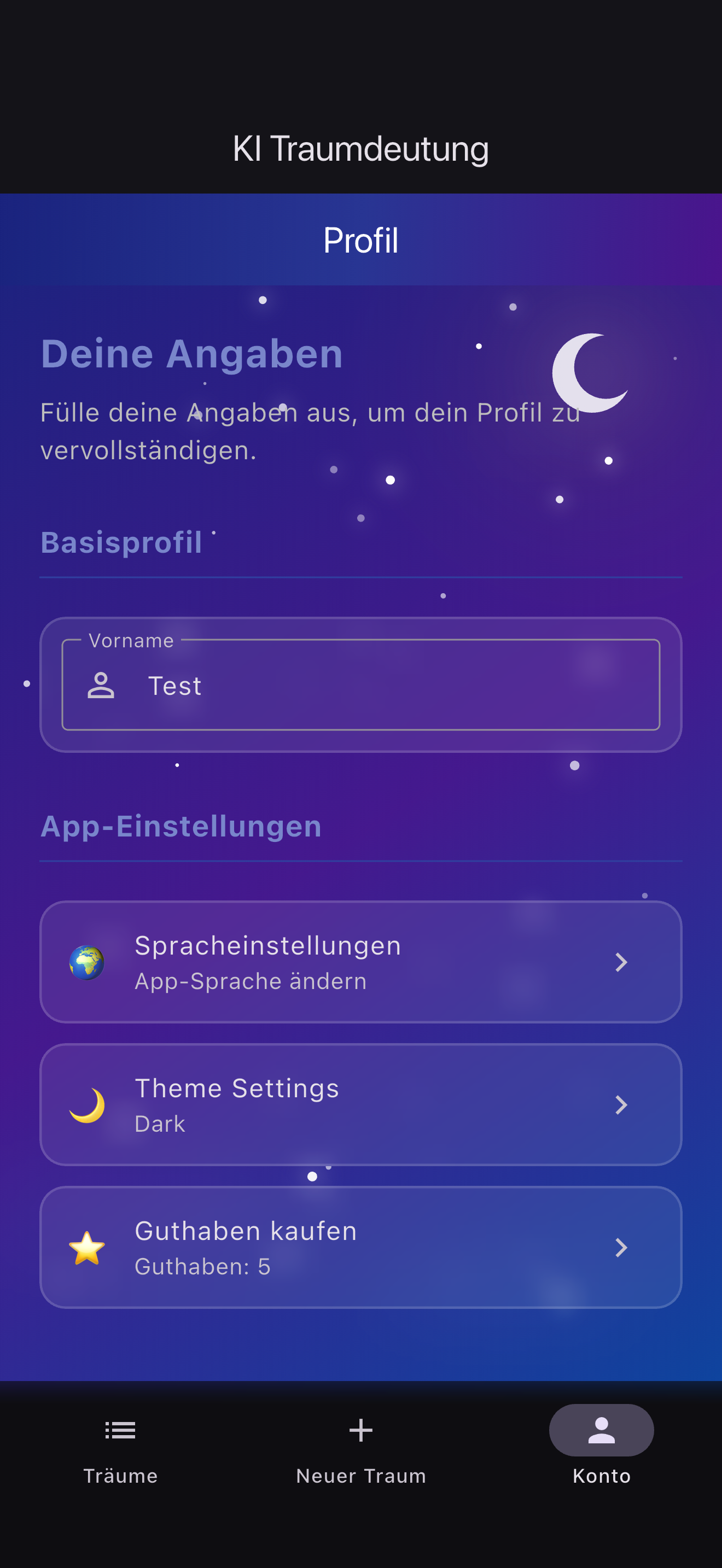Tap the Profil header bar
Viewport: 722px width, 1568px height.
[360, 239]
